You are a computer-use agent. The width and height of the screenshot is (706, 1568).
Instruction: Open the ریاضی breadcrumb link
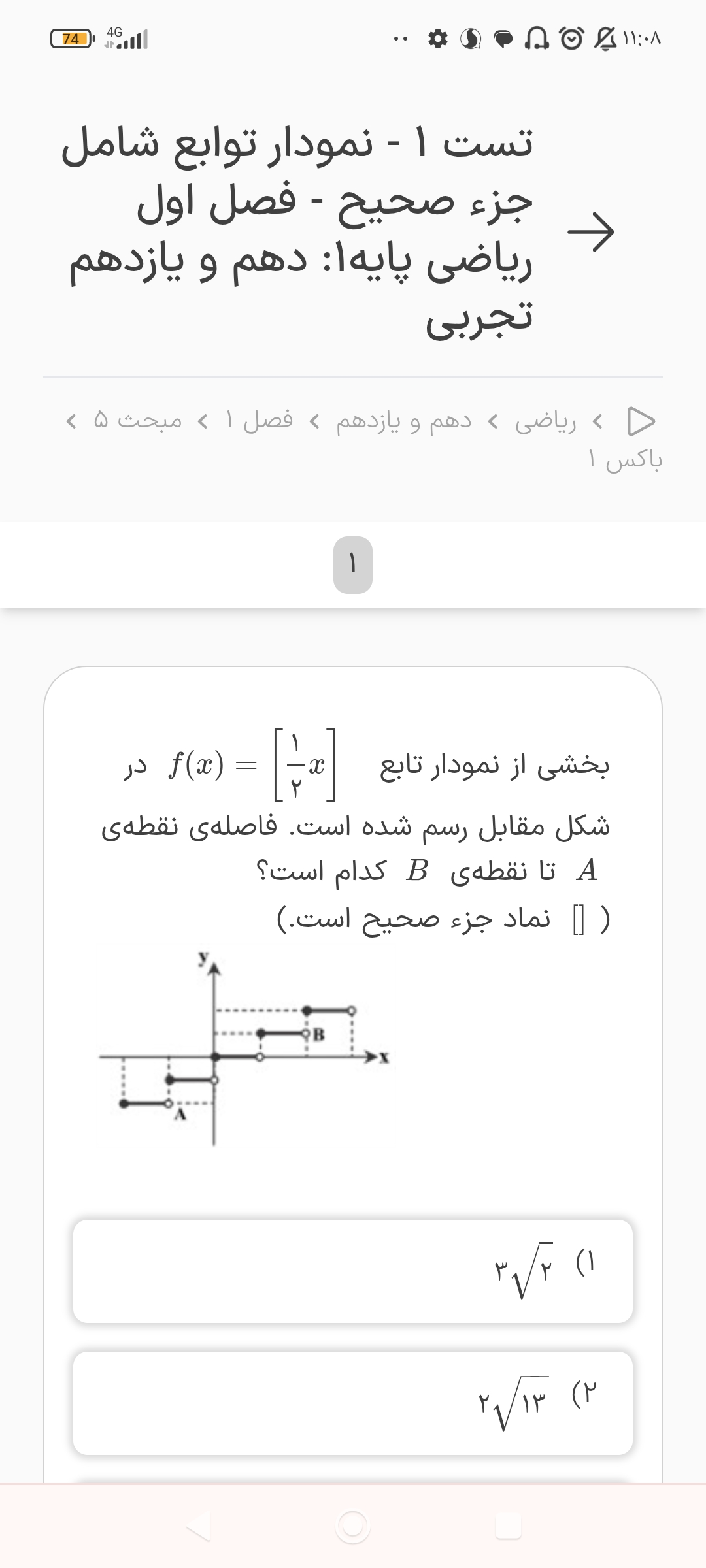pyautogui.click(x=545, y=421)
